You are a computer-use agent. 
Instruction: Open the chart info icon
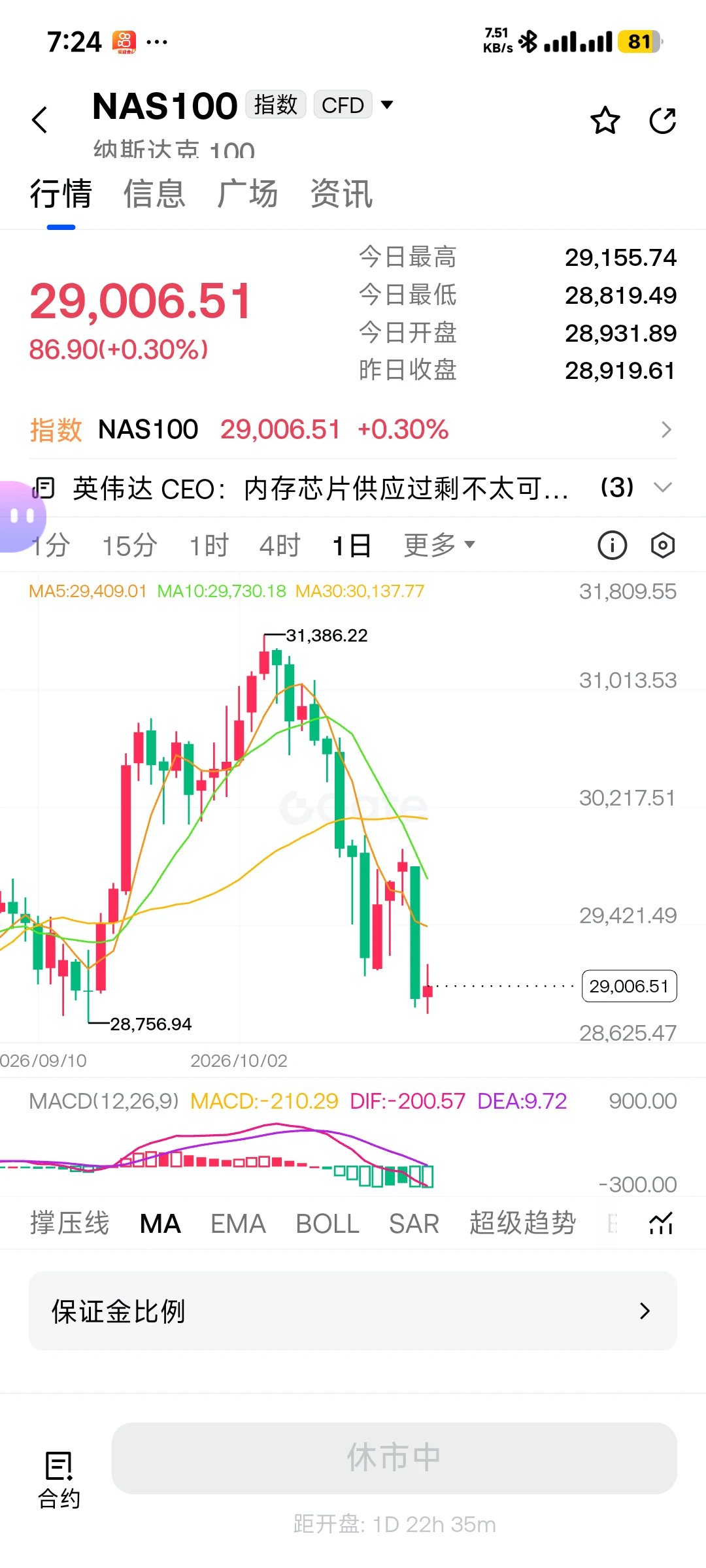click(613, 545)
